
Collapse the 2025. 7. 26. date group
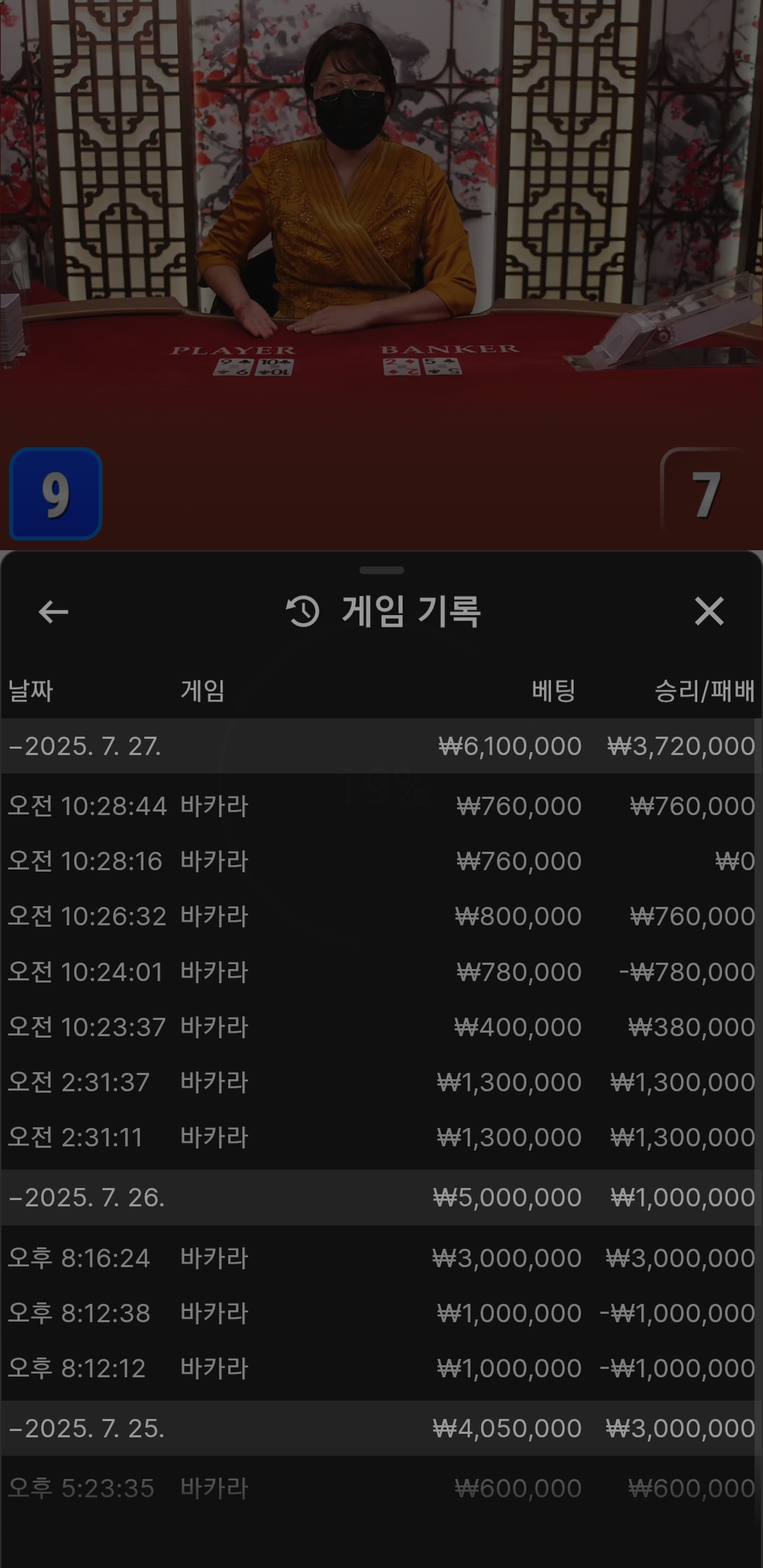click(x=86, y=1198)
